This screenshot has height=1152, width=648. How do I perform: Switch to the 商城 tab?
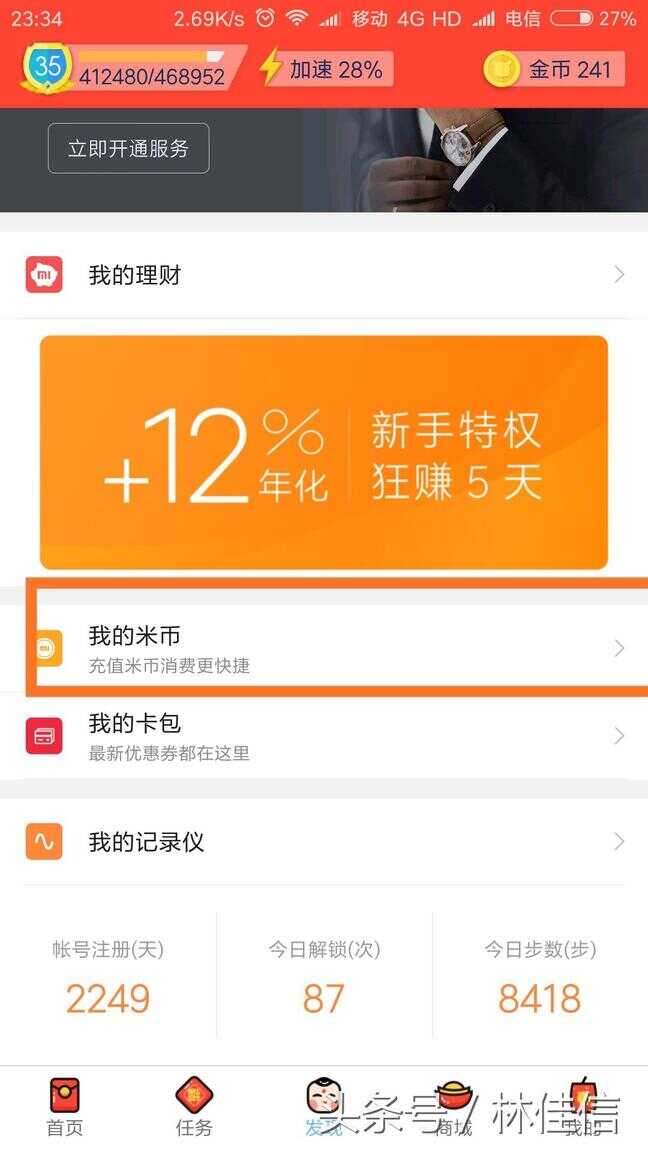click(453, 1108)
